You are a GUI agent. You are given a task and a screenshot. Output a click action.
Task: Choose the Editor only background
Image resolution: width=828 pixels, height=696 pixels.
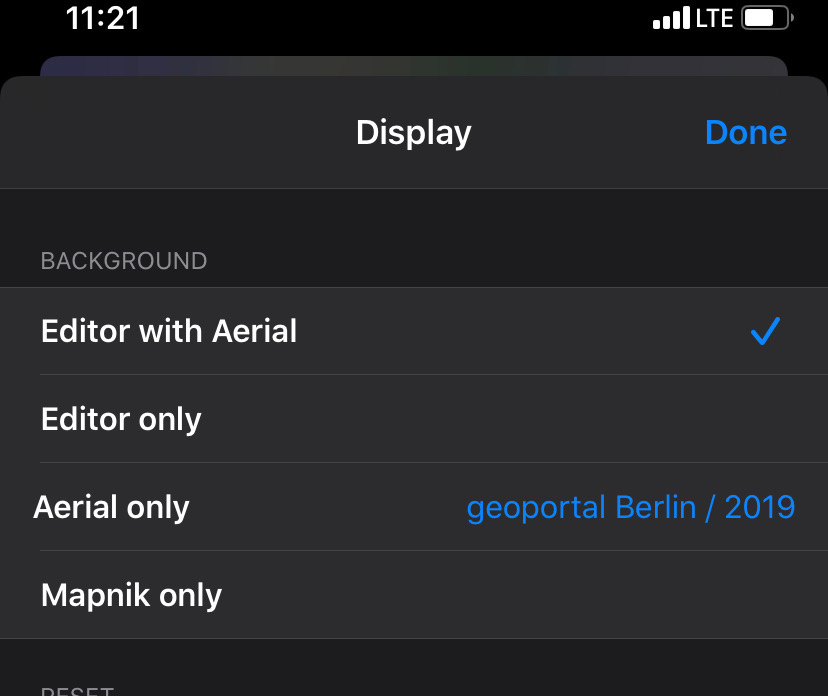point(121,419)
